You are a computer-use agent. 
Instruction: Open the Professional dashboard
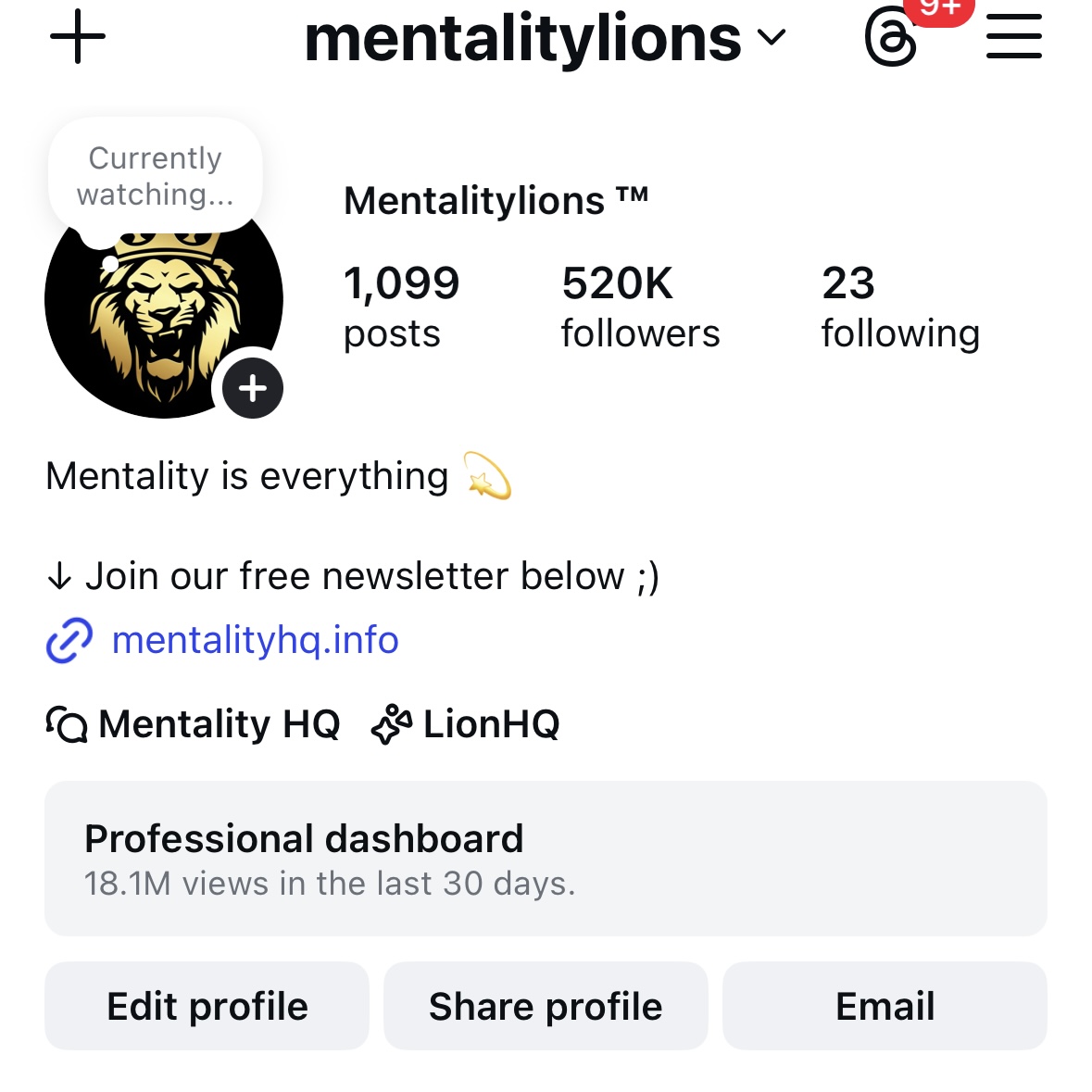[x=546, y=859]
